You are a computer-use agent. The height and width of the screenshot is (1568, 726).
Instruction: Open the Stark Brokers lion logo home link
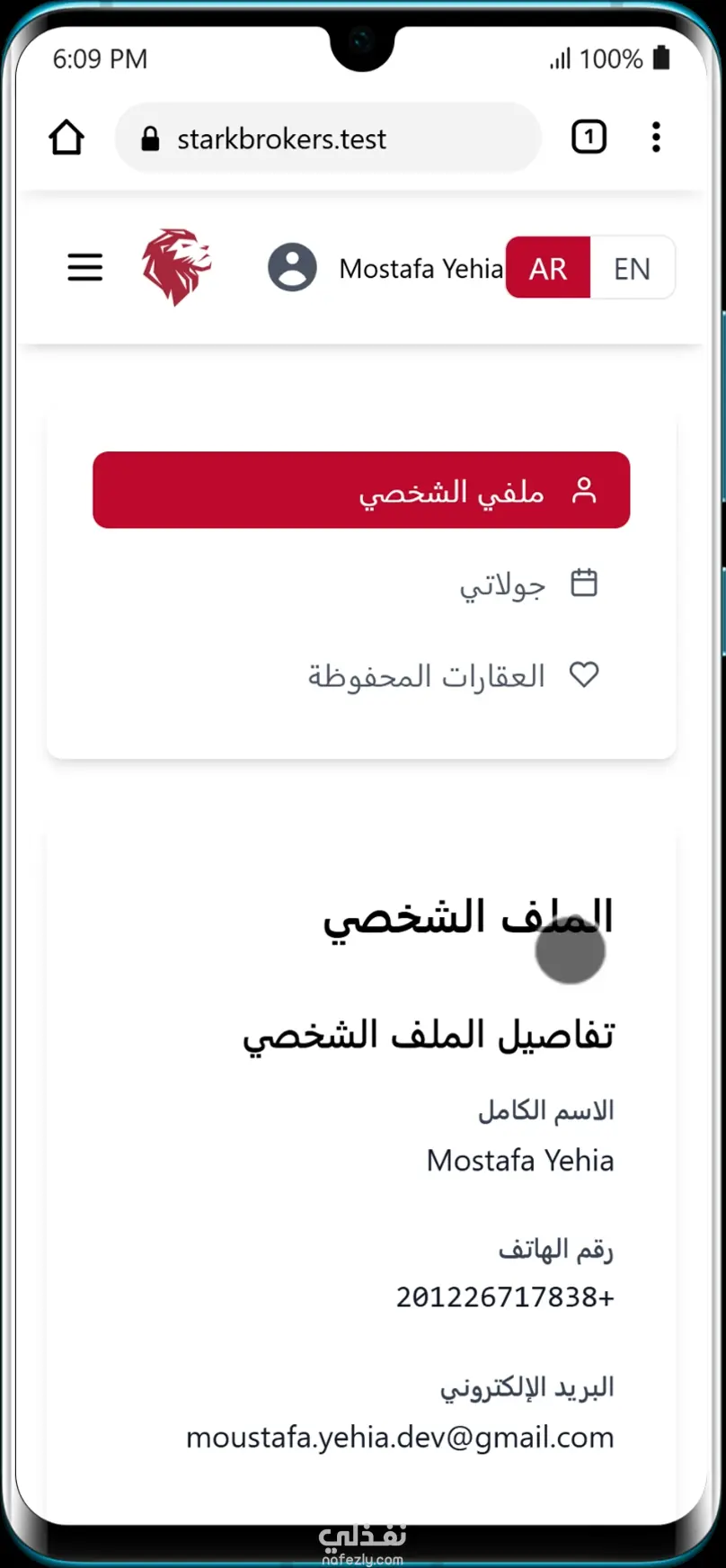pyautogui.click(x=177, y=267)
